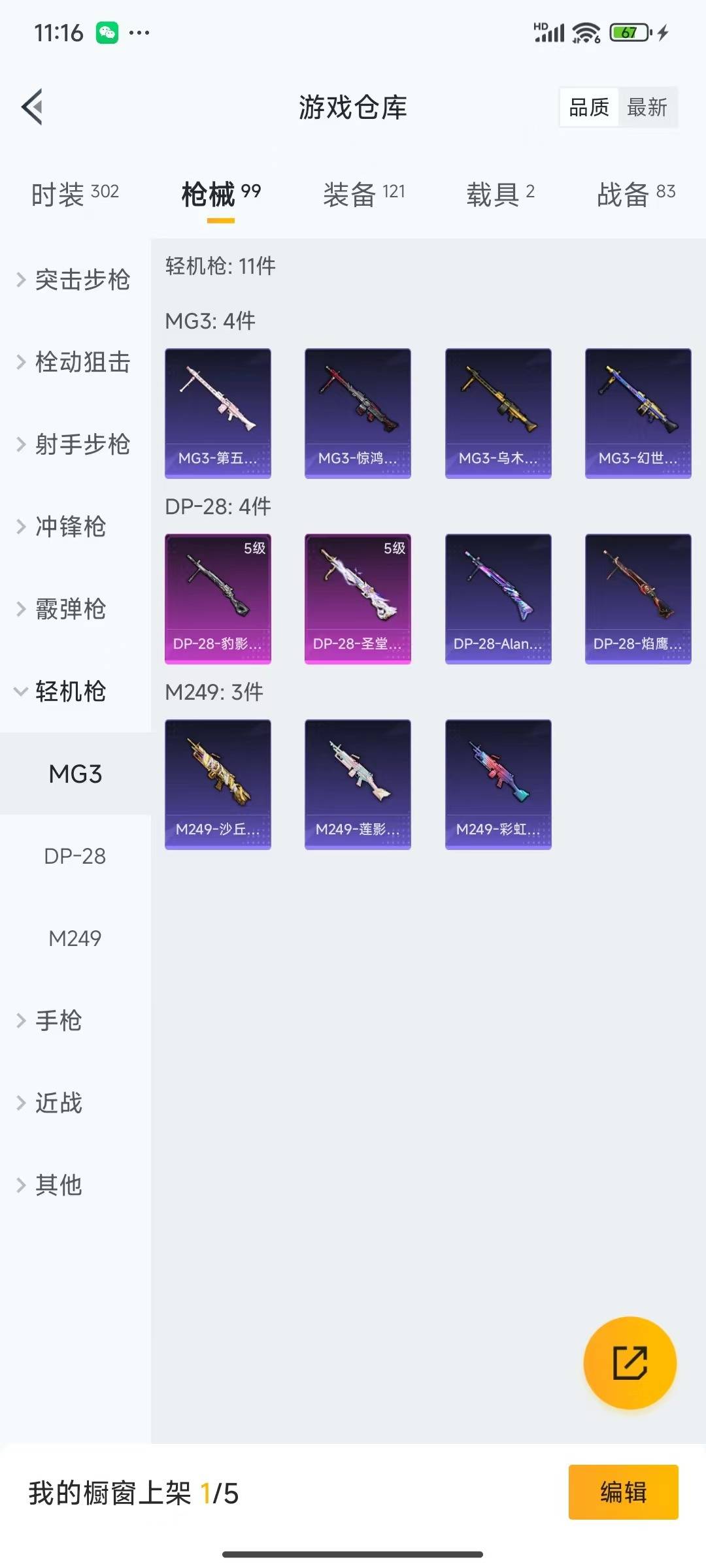Select the M249 subcategory in sidebar
The width and height of the screenshot is (706, 1568).
[x=74, y=939]
